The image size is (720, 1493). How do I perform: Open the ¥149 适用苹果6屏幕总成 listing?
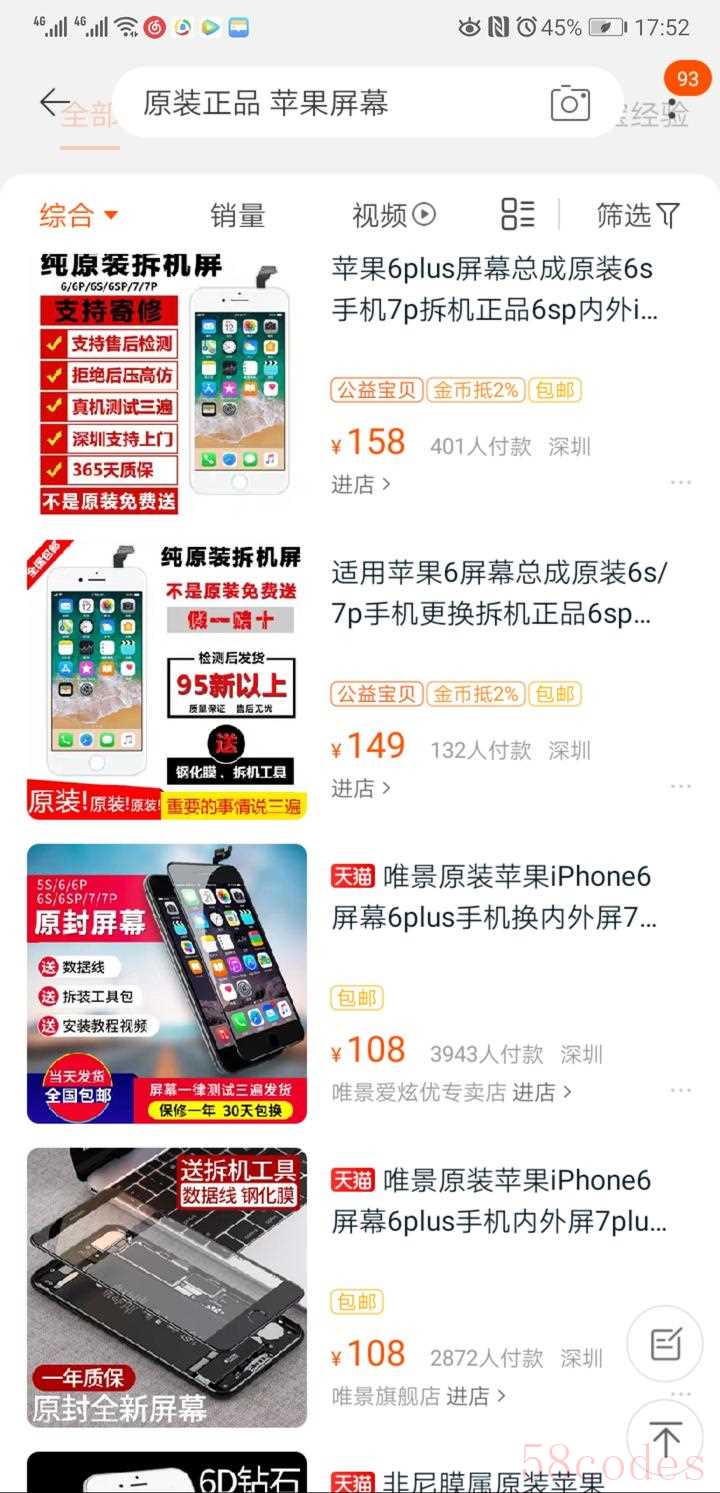point(495,594)
